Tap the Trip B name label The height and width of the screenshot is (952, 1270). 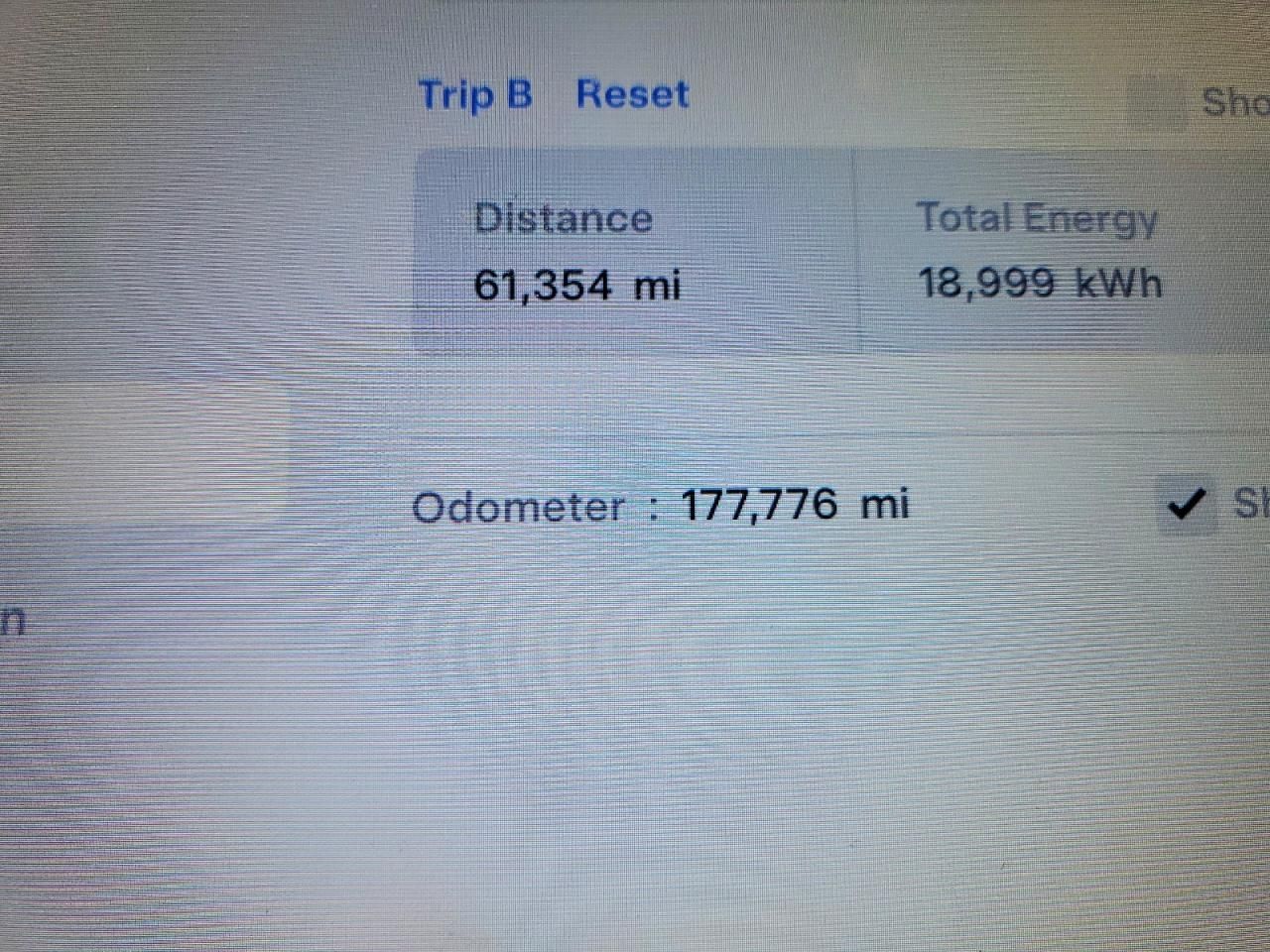(475, 95)
